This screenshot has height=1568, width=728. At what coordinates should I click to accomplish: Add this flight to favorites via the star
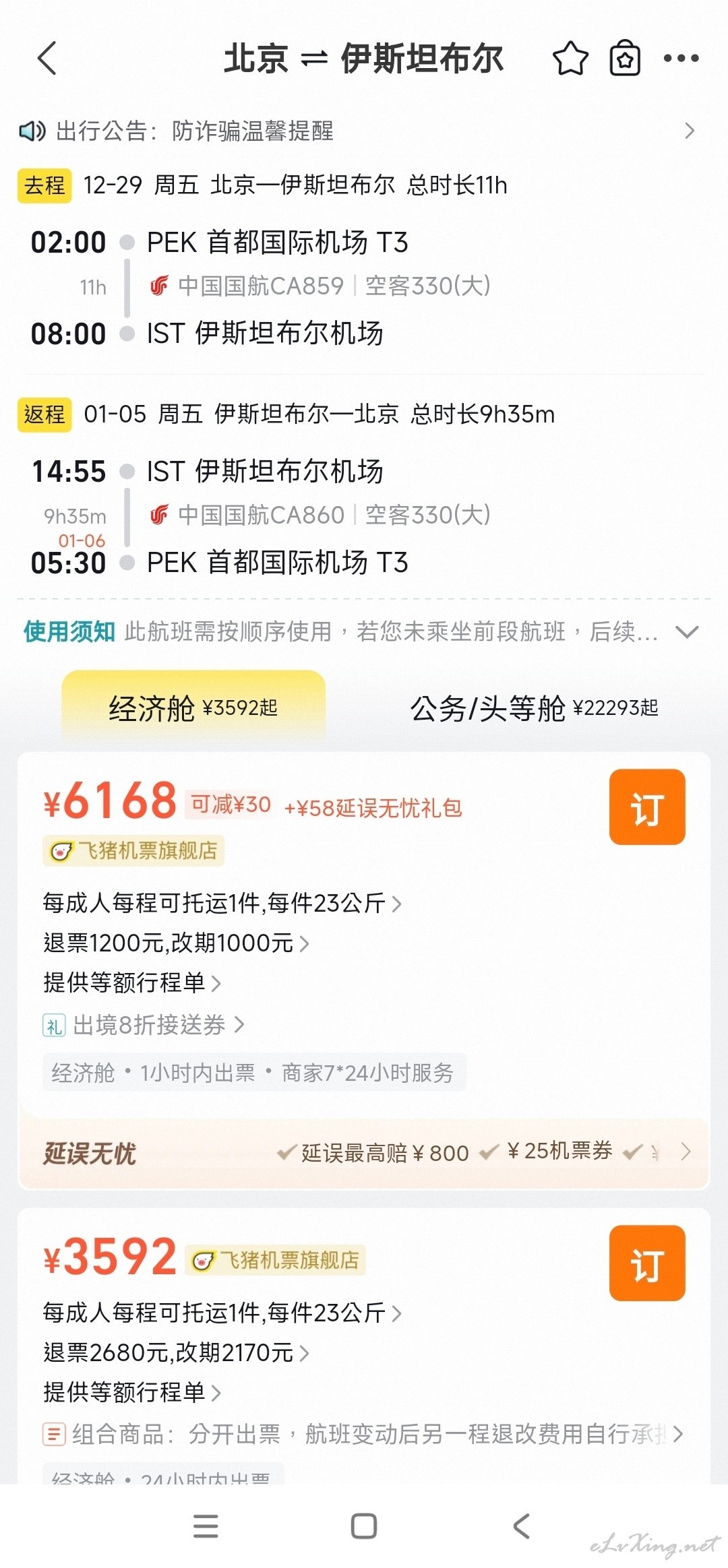pyautogui.click(x=570, y=58)
